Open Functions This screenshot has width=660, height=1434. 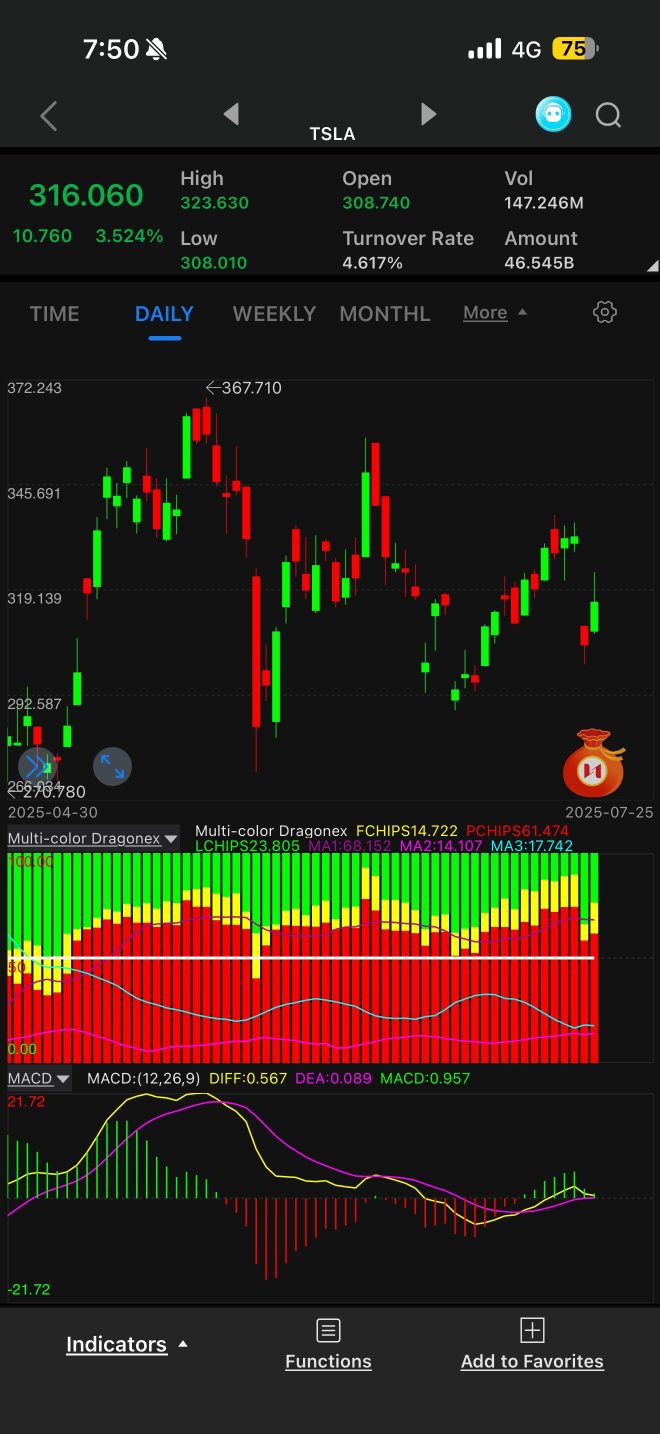tap(328, 1345)
